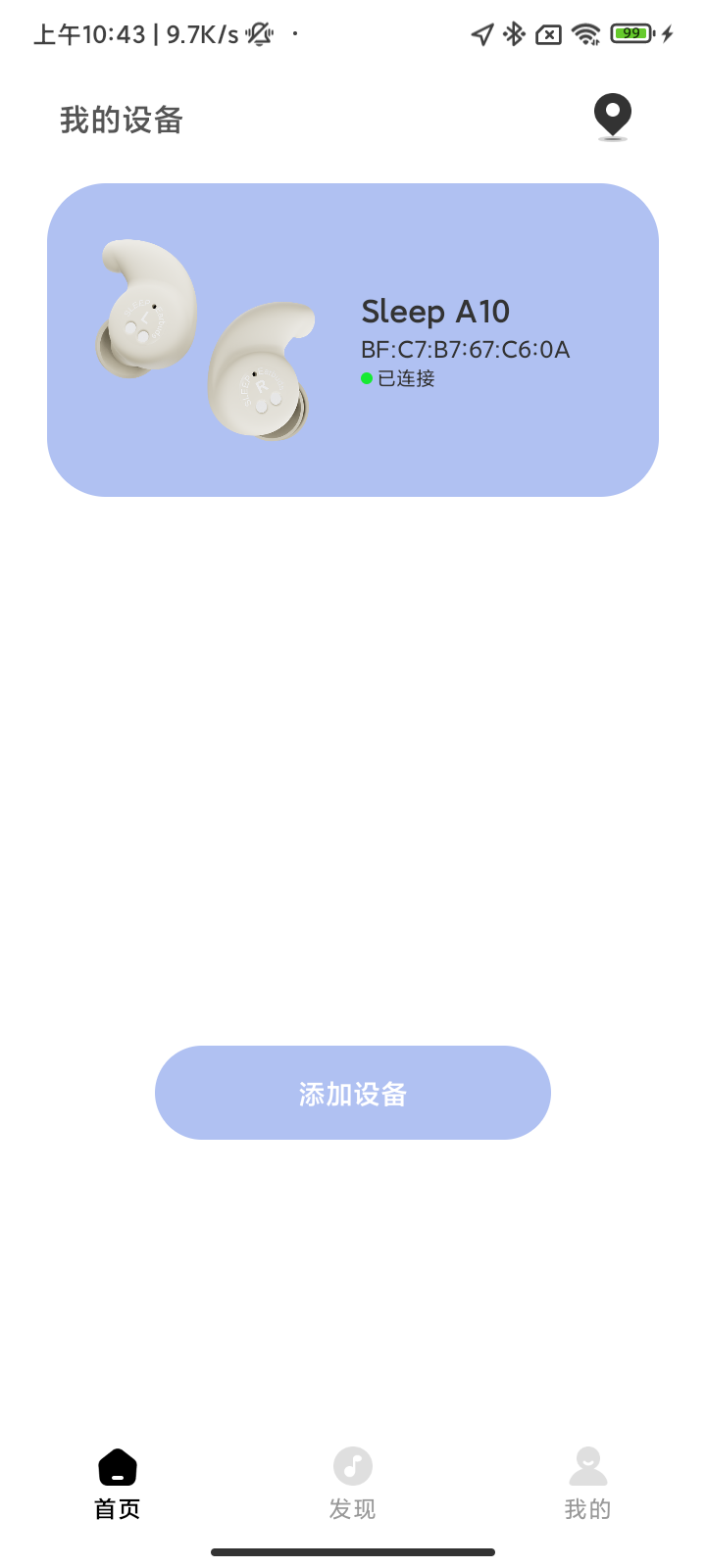This screenshot has height=1568, width=706.
Task: Tap the GPS location arrow in status bar
Action: (479, 32)
